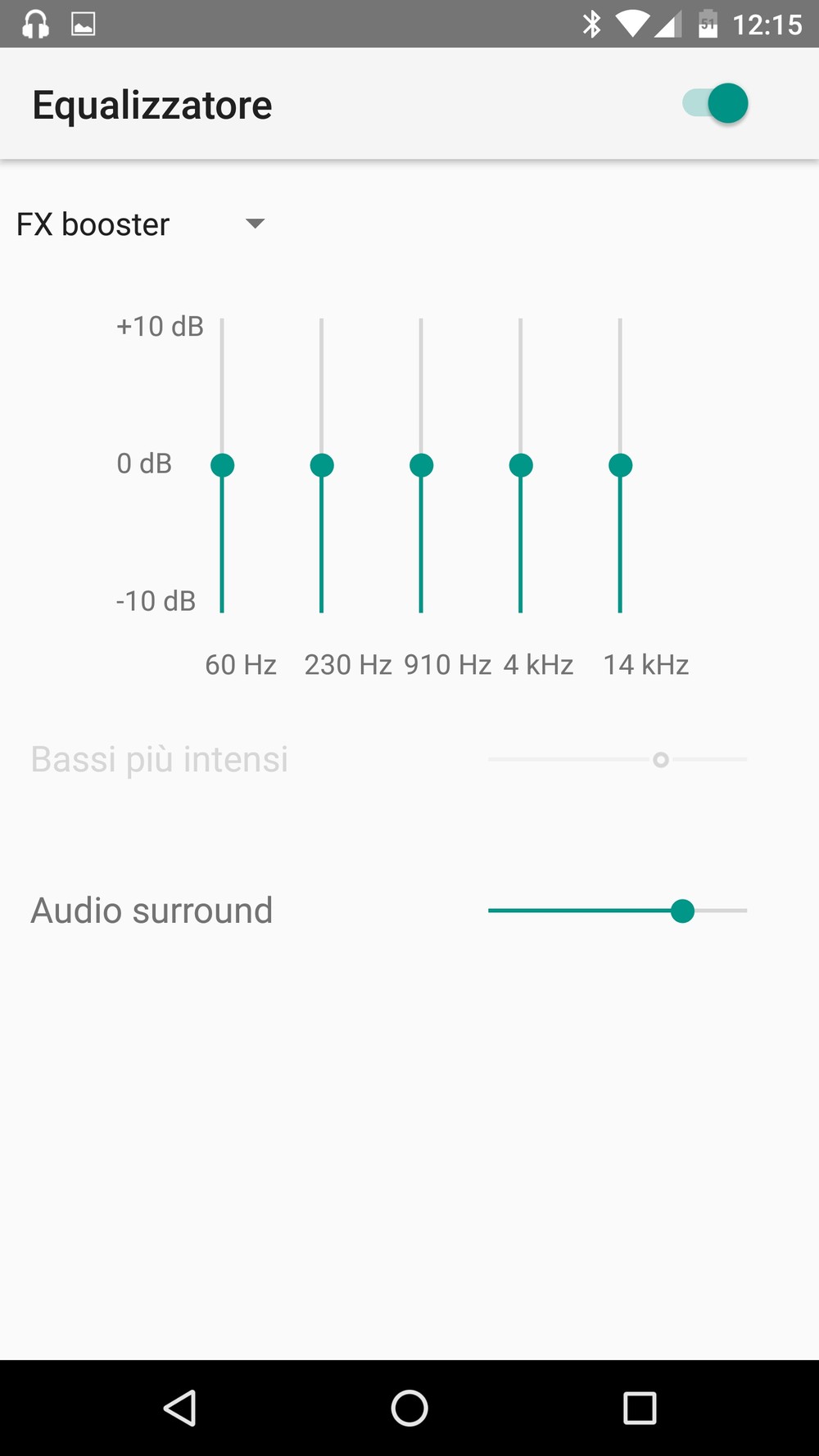Image resolution: width=819 pixels, height=1456 pixels.
Task: Tap the 4 kHz band slider handle
Action: pyautogui.click(x=521, y=465)
